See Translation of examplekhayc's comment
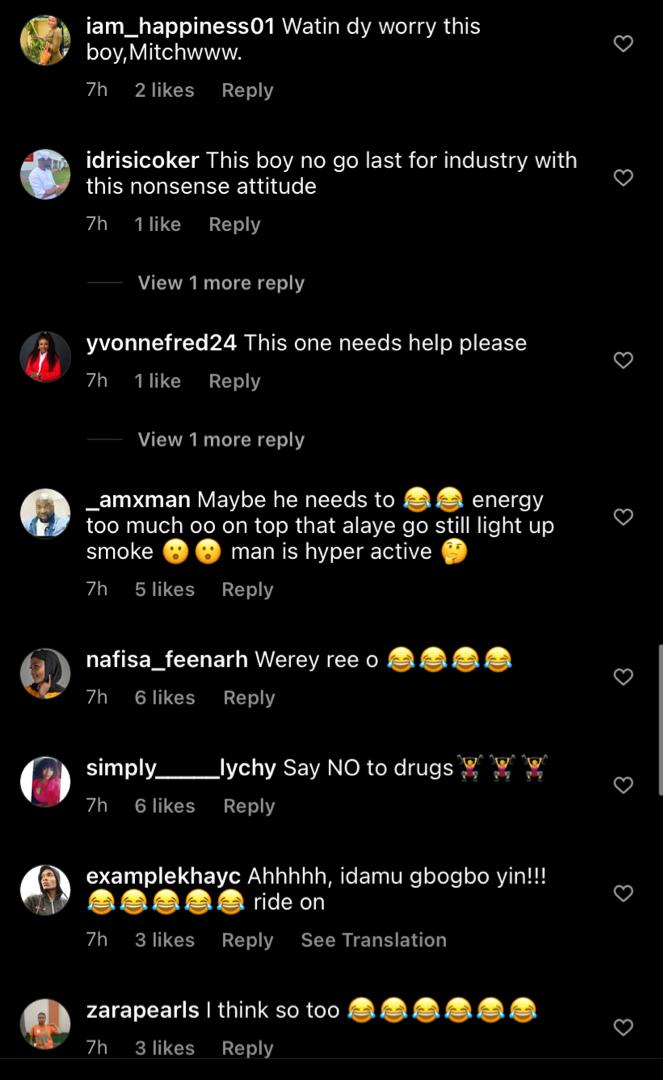Image resolution: width=663 pixels, height=1080 pixels. tap(374, 940)
